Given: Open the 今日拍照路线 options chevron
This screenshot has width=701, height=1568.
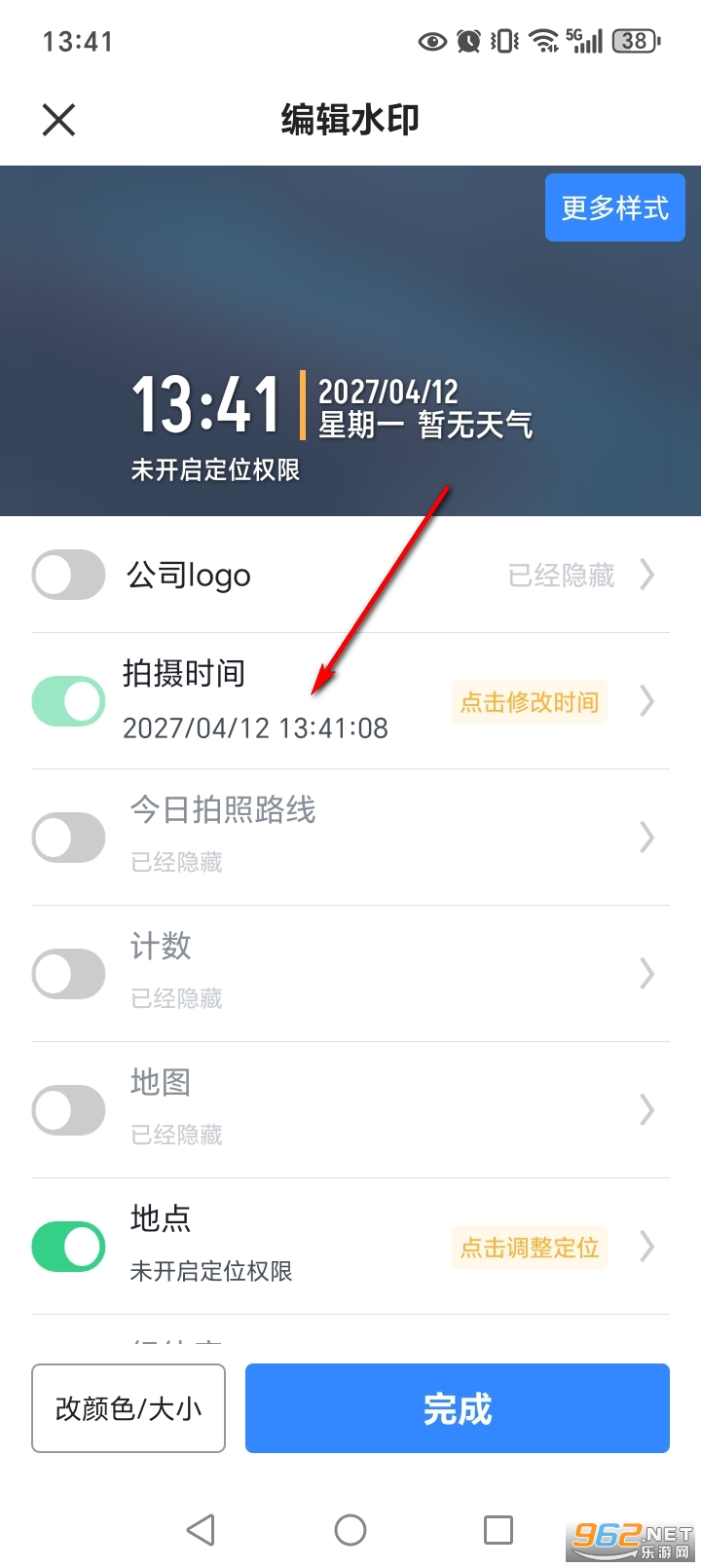Looking at the screenshot, I should coord(646,837).
